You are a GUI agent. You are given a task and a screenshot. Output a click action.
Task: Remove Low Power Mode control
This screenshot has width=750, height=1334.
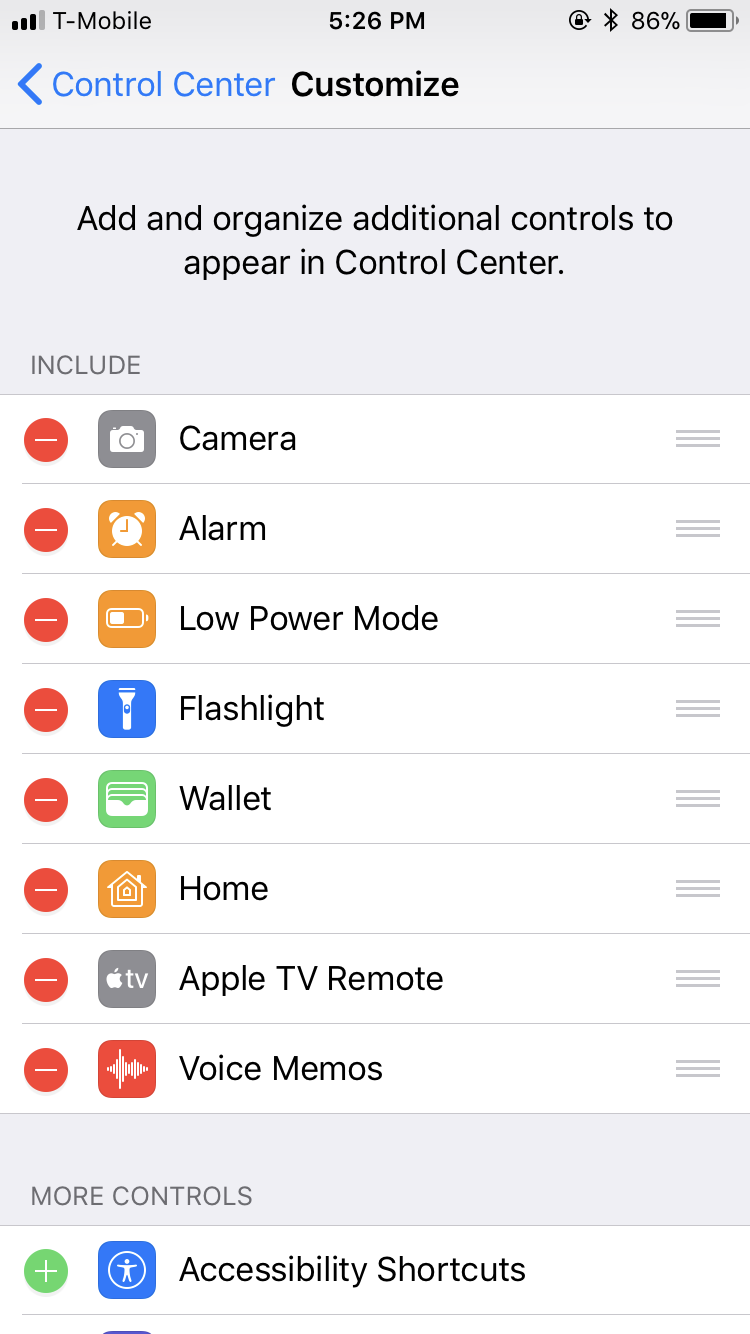[46, 619]
